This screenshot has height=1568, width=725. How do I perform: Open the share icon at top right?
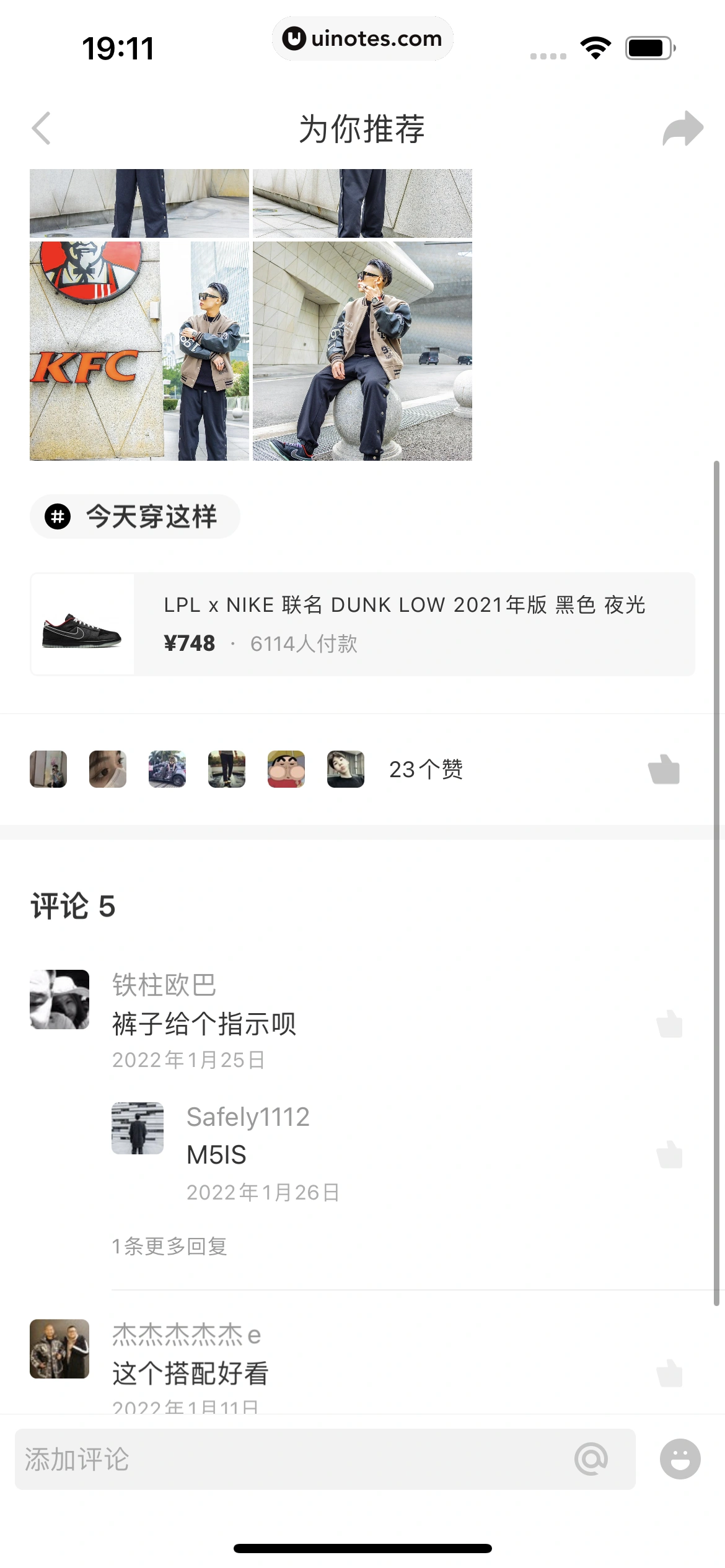tap(682, 129)
